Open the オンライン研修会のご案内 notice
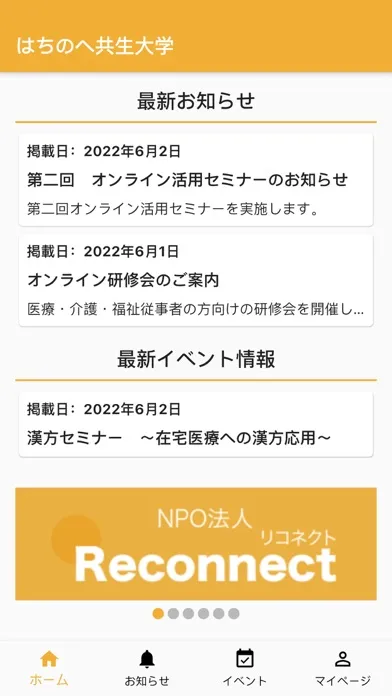This screenshot has height=696, width=392. point(196,281)
